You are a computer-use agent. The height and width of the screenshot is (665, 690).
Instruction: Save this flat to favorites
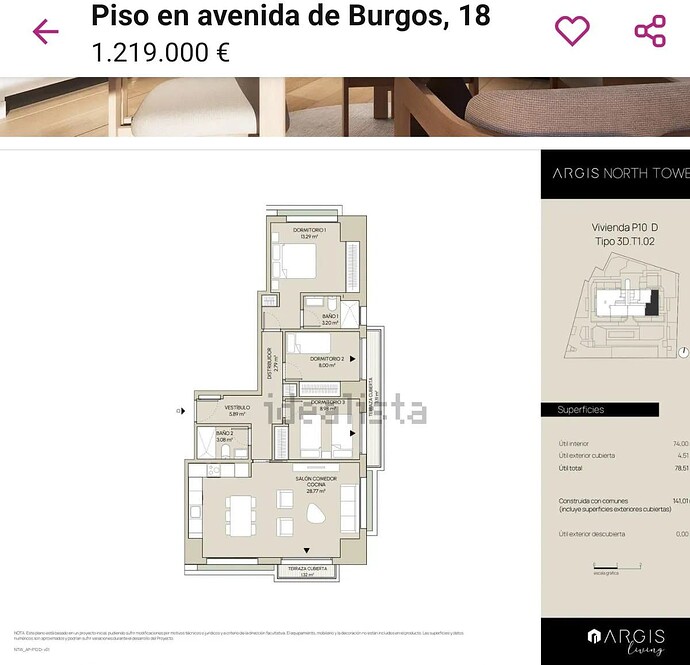click(572, 31)
